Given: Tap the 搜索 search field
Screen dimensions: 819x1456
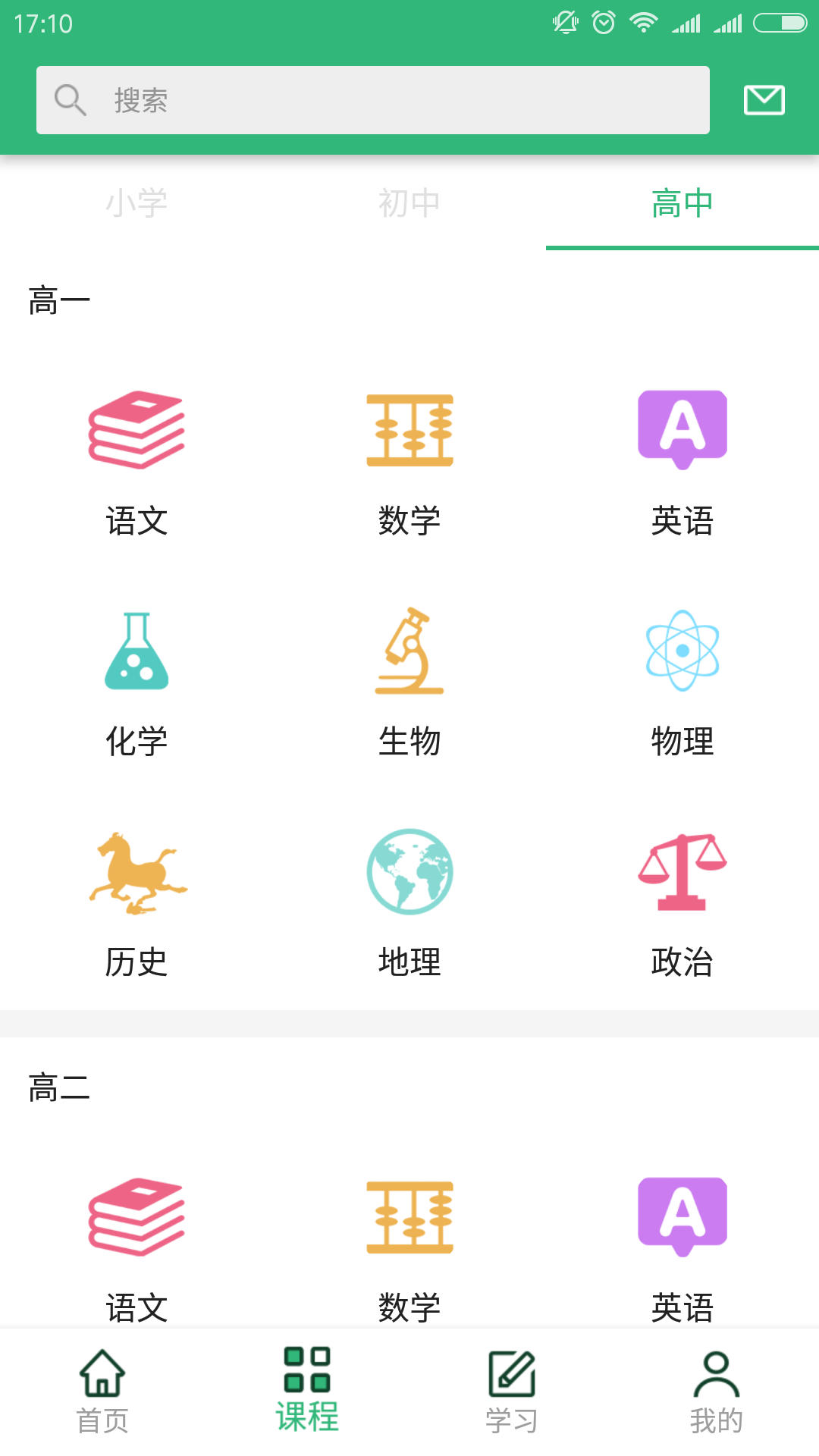Looking at the screenshot, I should coord(373,100).
